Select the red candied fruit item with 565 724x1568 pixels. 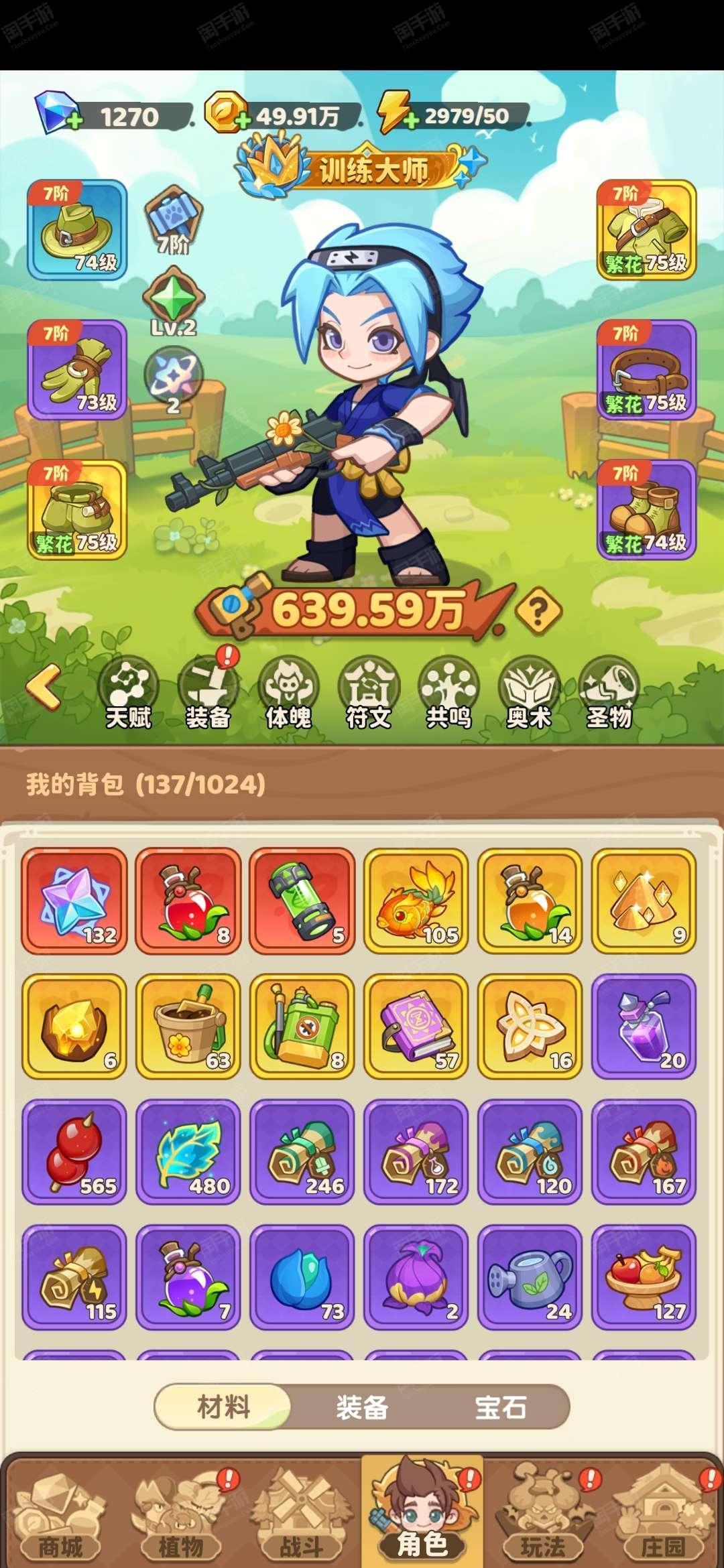74,1151
